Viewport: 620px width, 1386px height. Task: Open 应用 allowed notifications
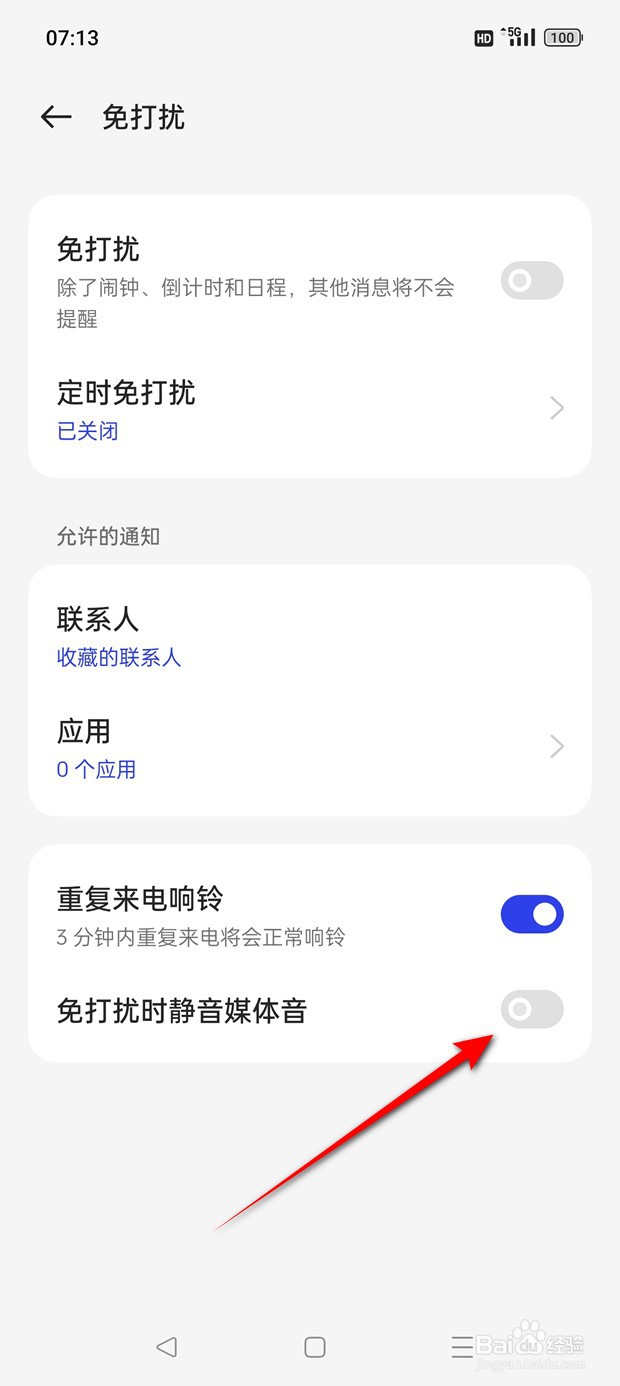tap(310, 748)
